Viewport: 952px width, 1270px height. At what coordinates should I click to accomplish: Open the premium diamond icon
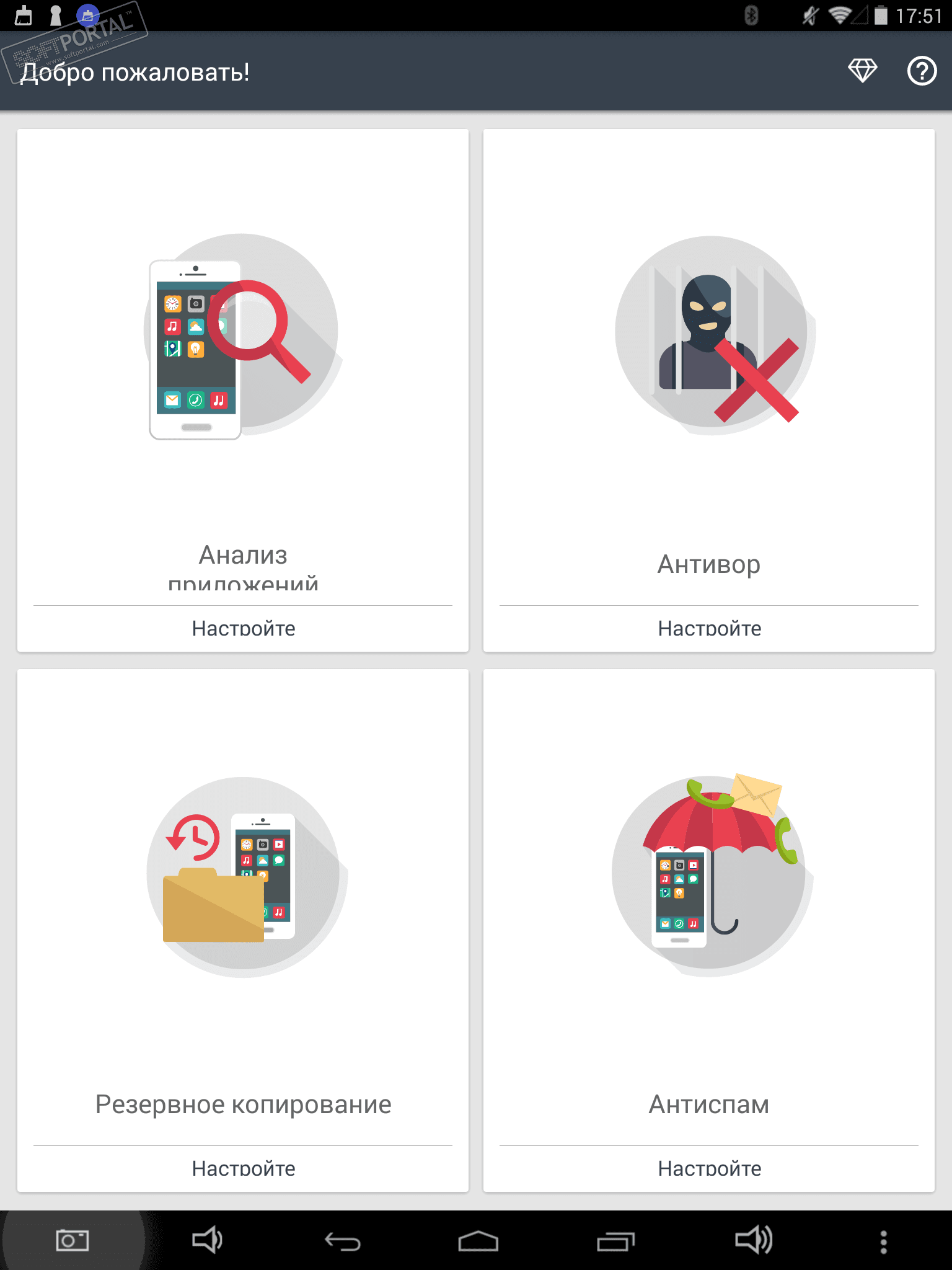pyautogui.click(x=862, y=71)
